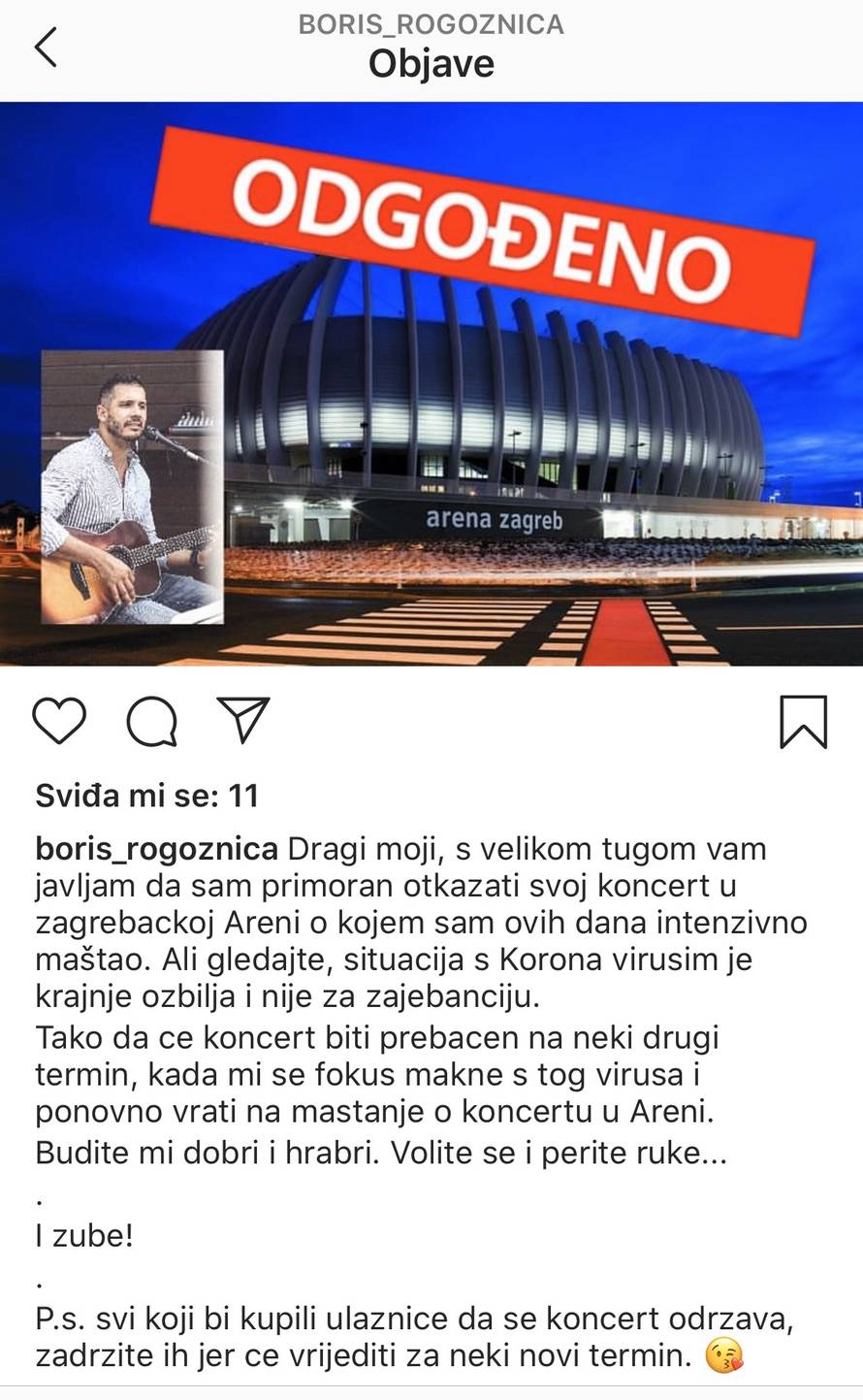This screenshot has height=1400, width=863.
Task: View who liked via 'Sviđa mi se: 11'
Action: pyautogui.click(x=147, y=796)
